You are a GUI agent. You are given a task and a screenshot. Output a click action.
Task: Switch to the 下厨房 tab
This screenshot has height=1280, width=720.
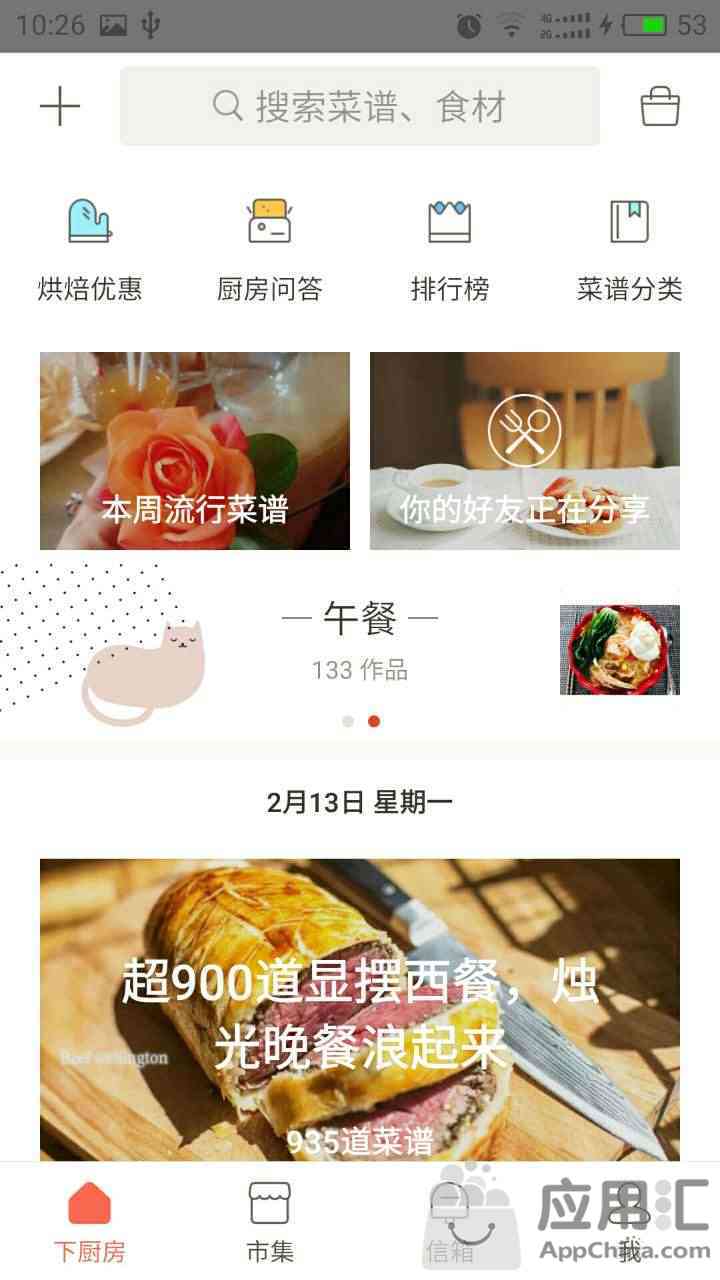(x=90, y=1222)
